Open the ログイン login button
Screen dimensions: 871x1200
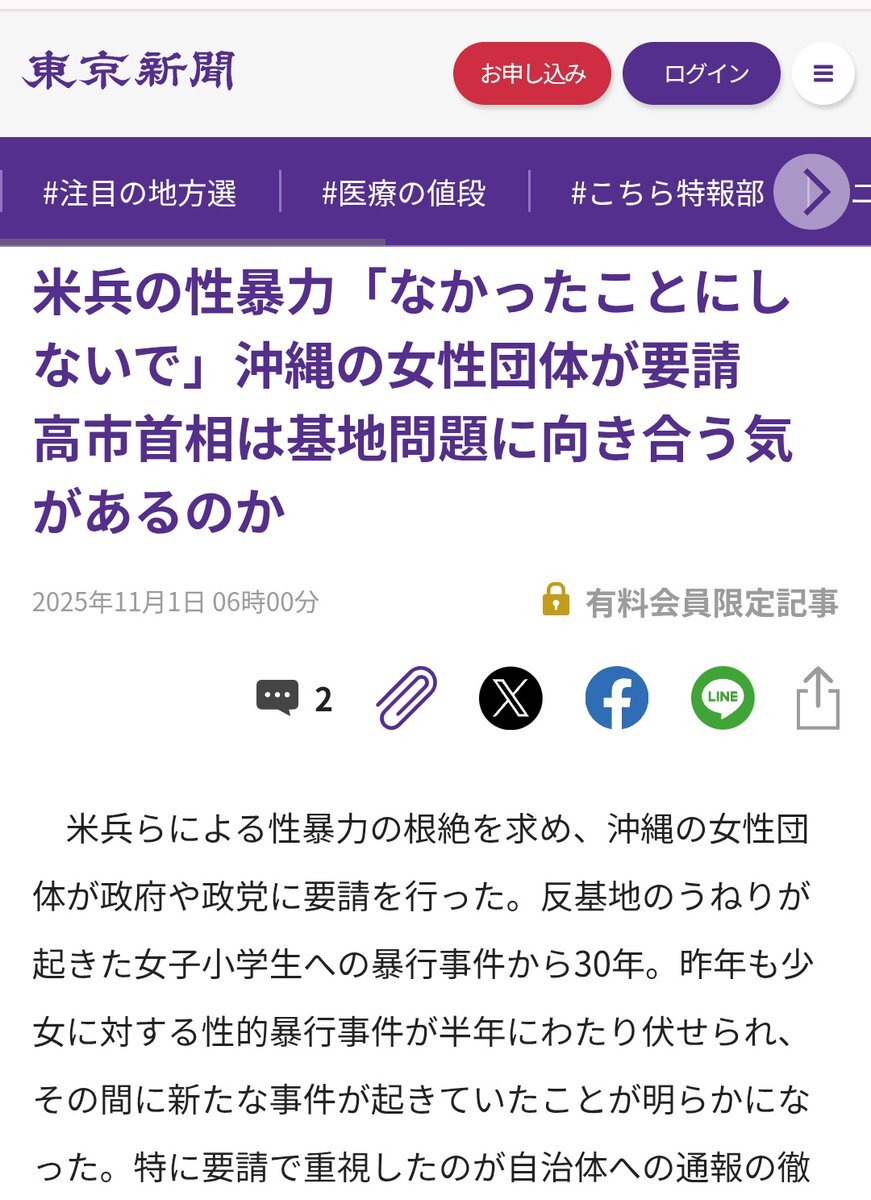tap(701, 74)
